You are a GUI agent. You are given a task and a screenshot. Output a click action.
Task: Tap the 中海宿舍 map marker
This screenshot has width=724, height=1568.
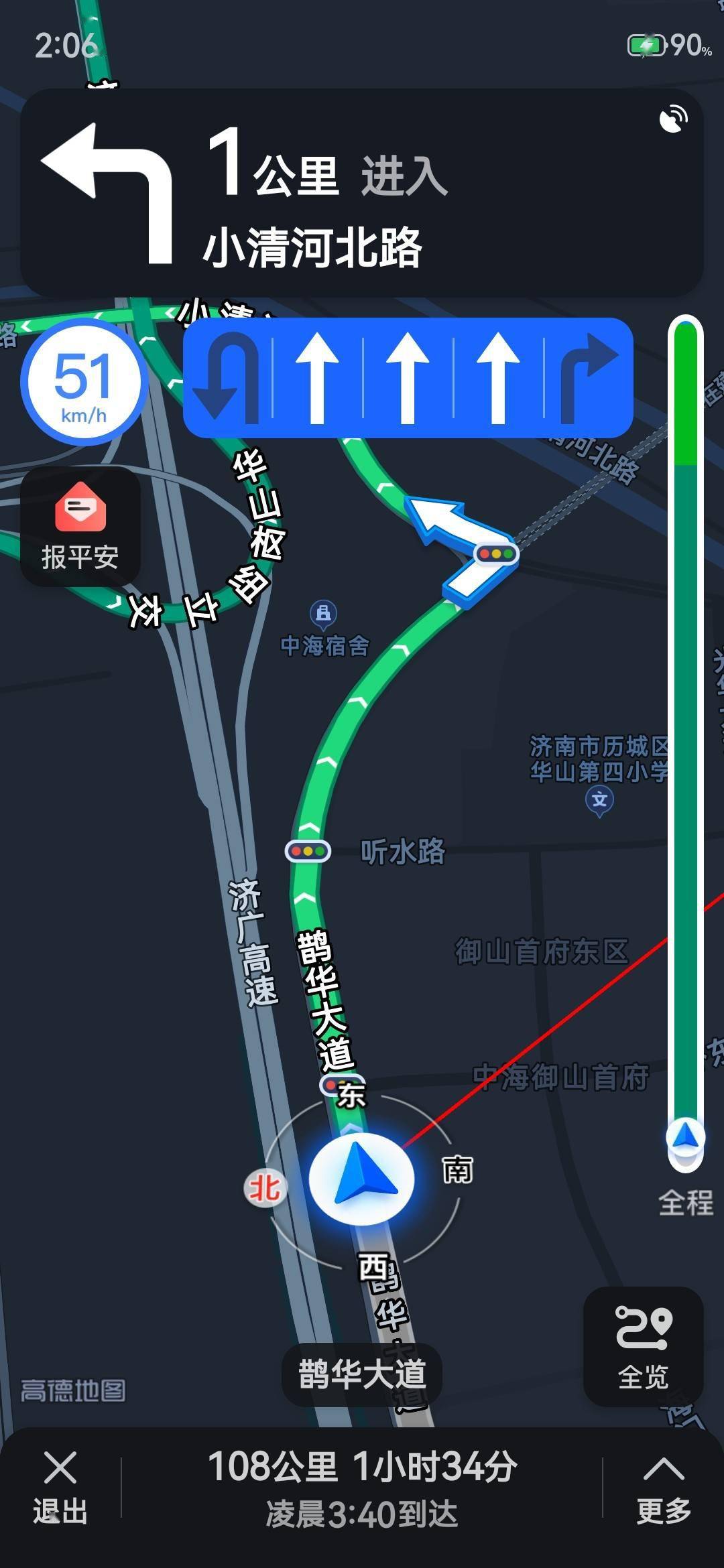pos(323,614)
